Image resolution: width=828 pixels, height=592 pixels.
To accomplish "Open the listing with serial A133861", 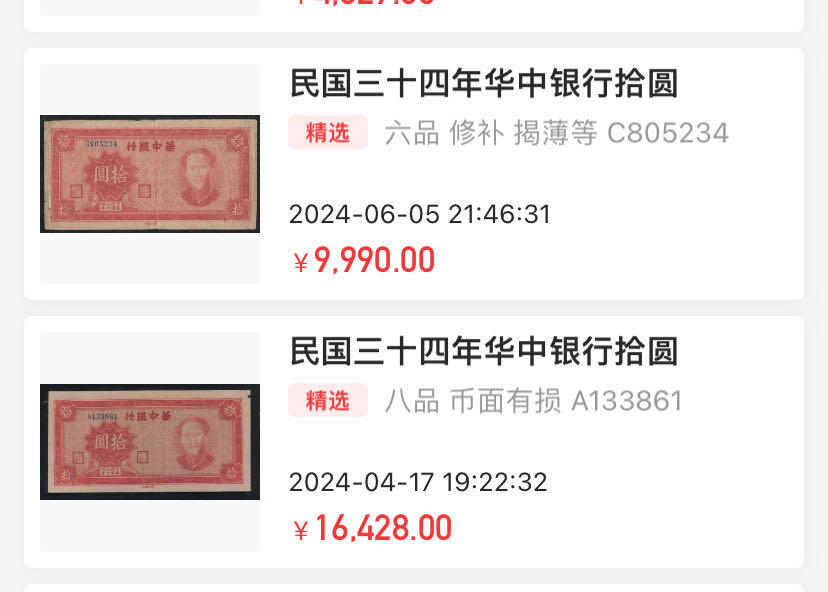I will coord(483,352).
